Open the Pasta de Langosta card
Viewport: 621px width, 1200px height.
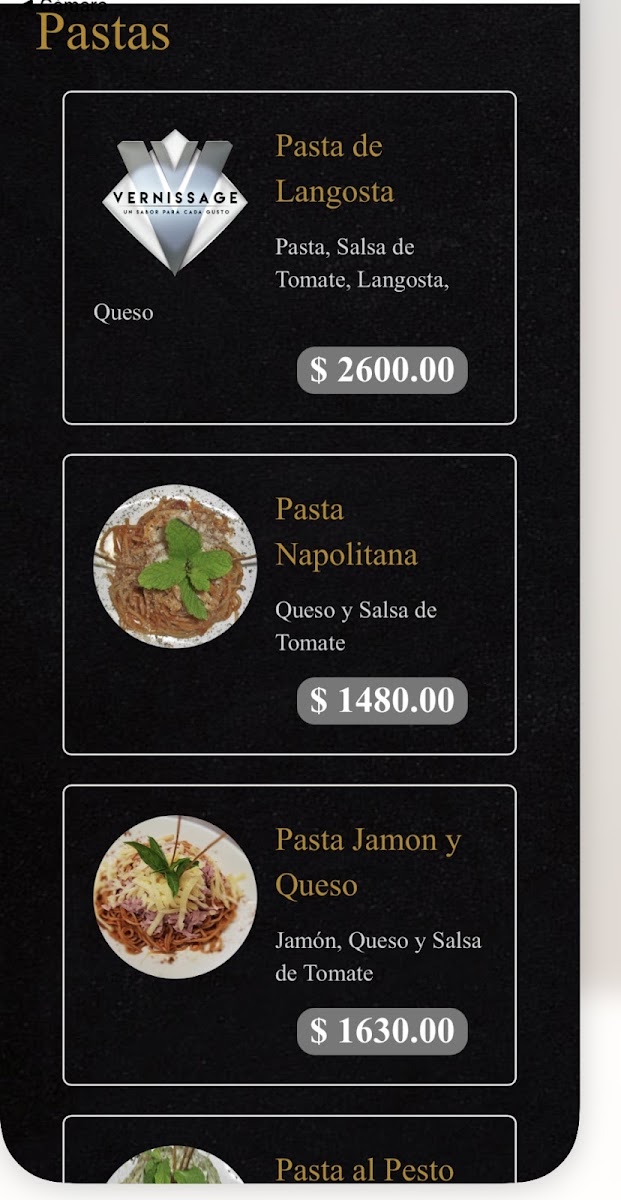(289, 258)
